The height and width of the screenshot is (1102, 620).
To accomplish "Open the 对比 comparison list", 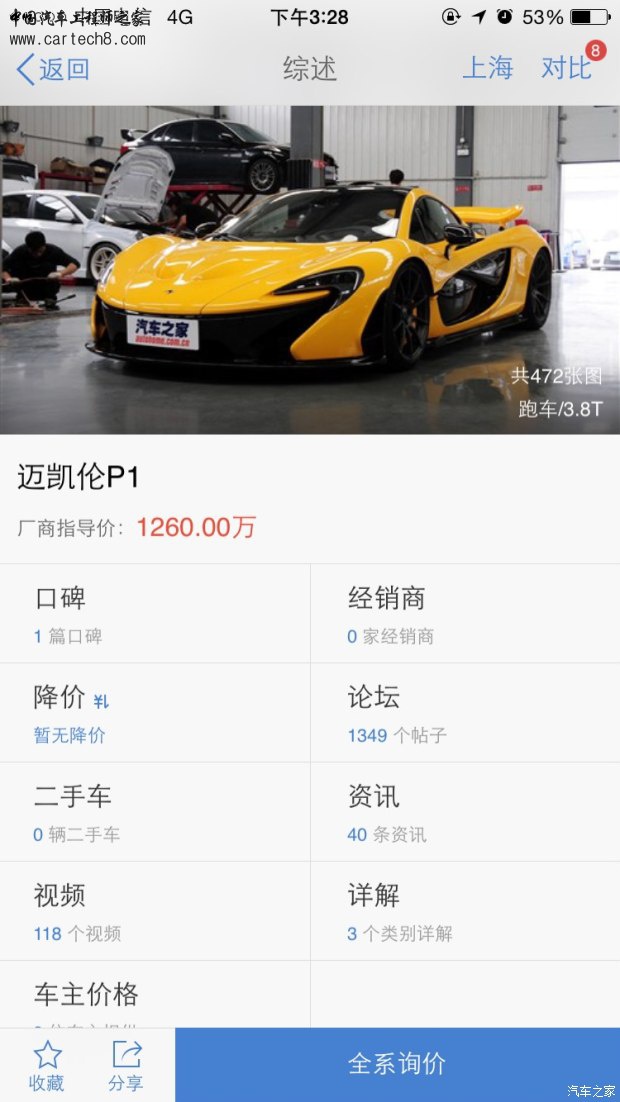I will 567,68.
